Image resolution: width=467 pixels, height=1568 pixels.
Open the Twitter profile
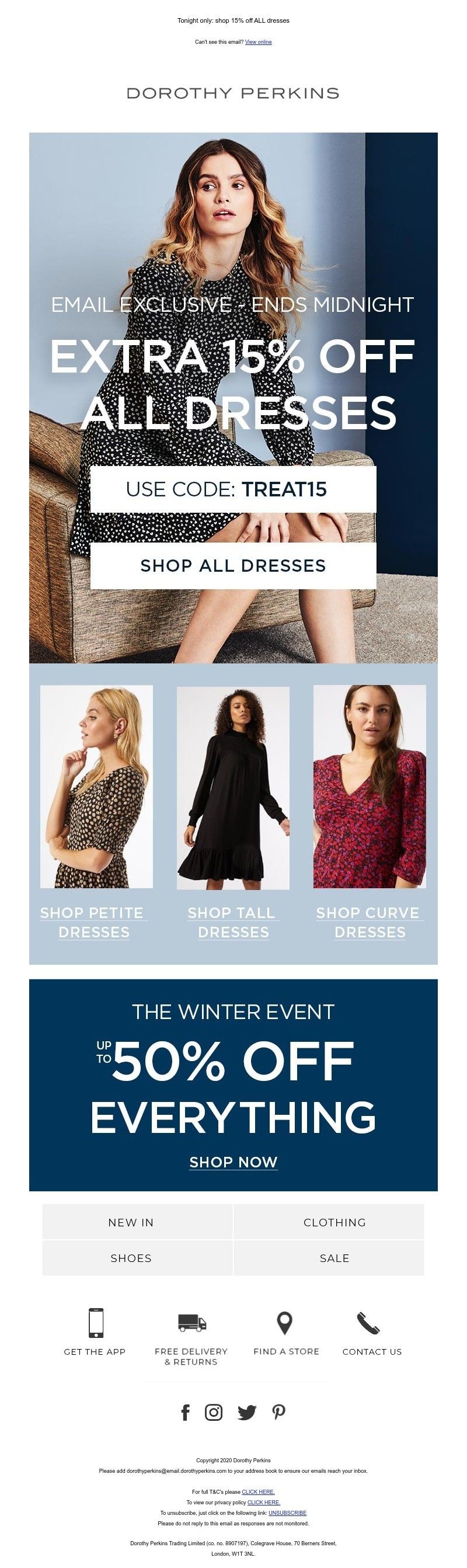[246, 1412]
